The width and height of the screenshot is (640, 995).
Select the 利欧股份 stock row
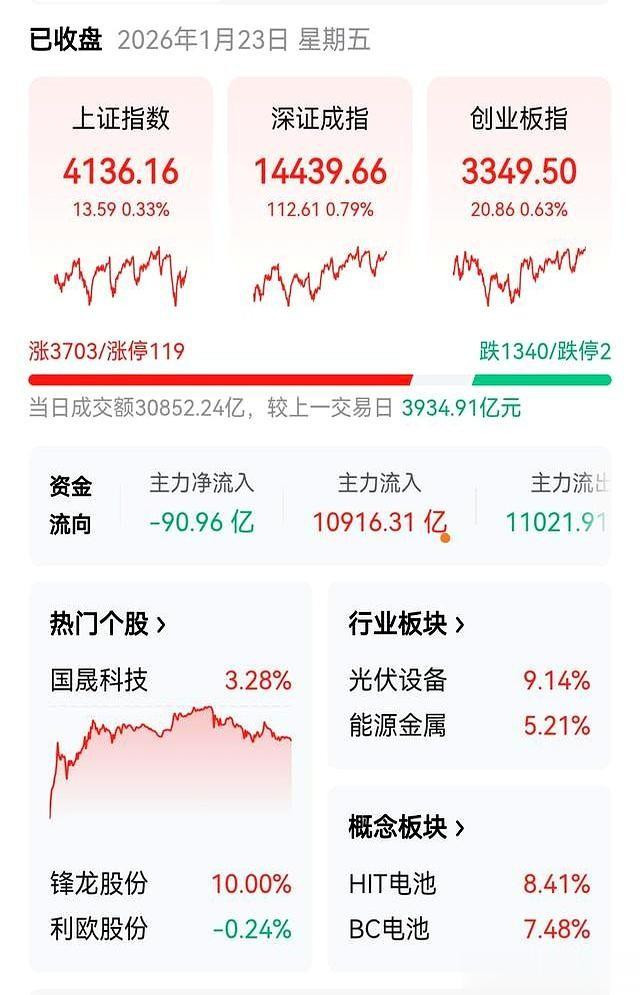170,929
